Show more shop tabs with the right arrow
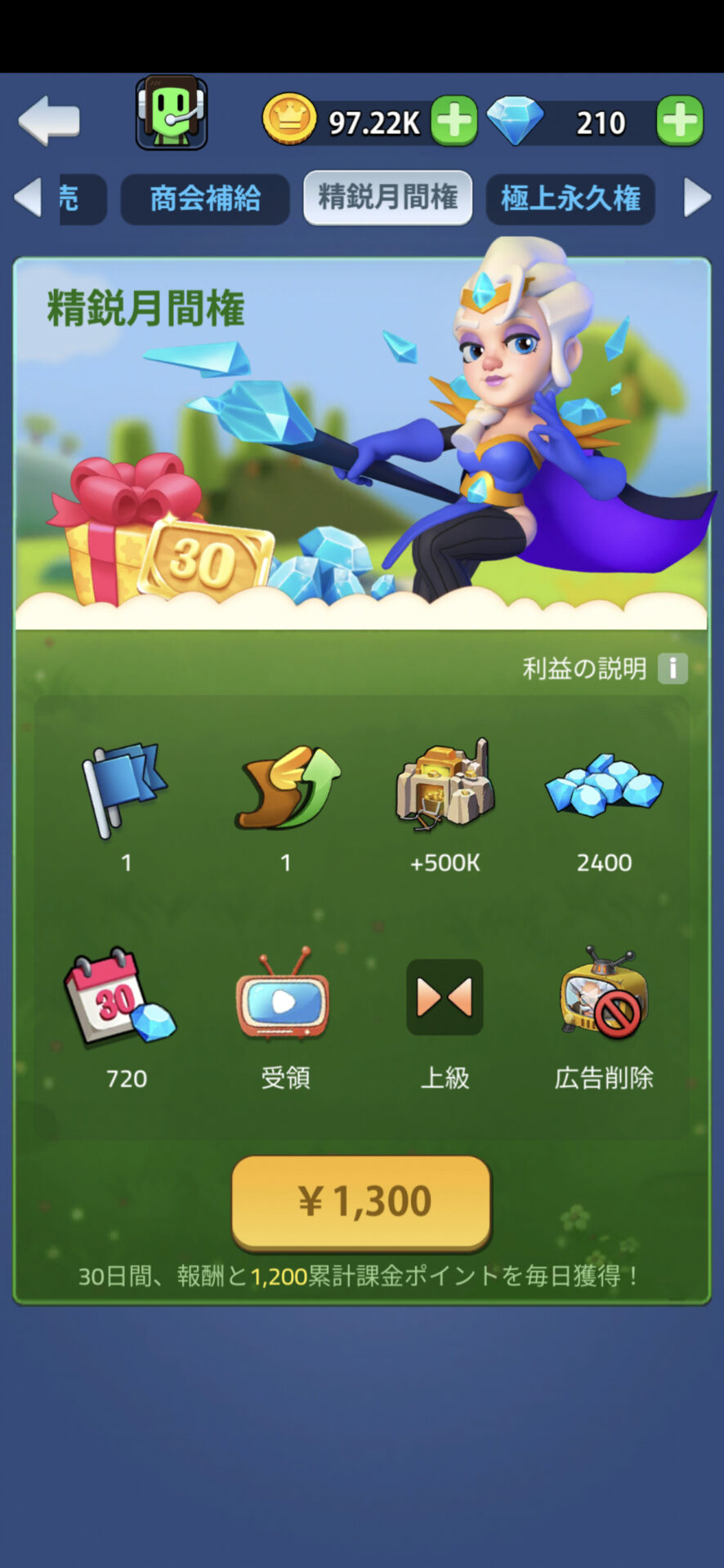The height and width of the screenshot is (1568, 724). pos(696,198)
